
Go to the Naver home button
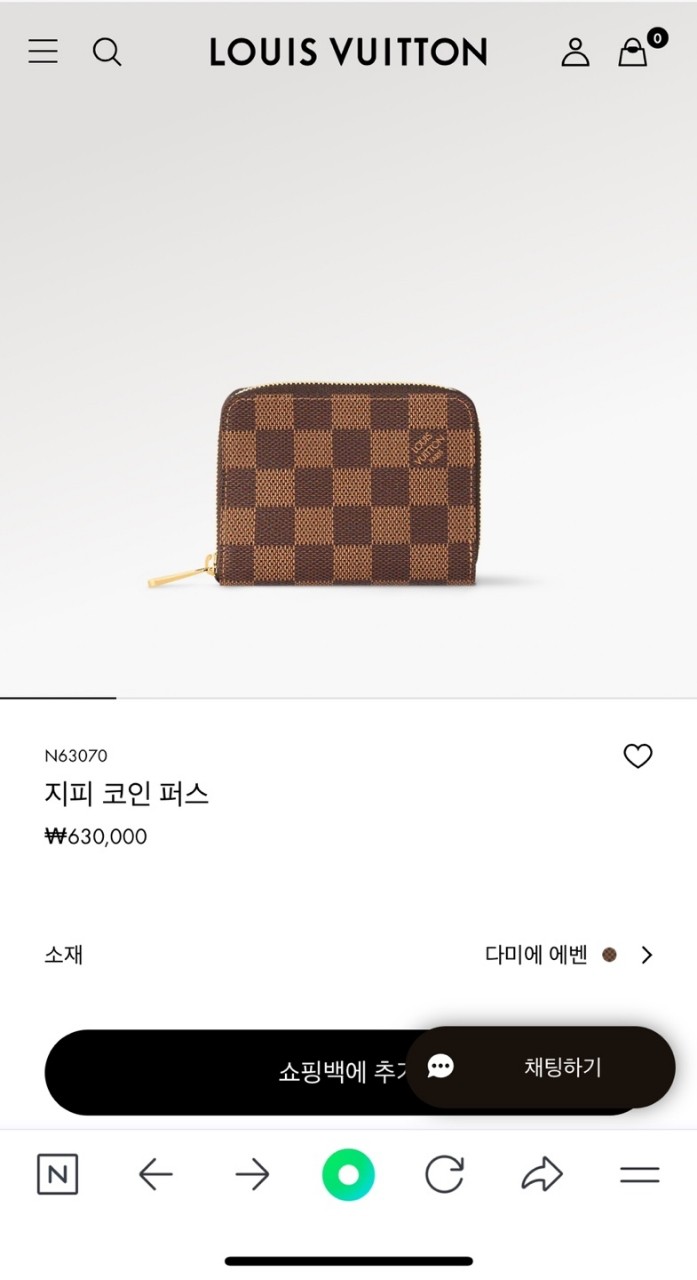point(57,1175)
